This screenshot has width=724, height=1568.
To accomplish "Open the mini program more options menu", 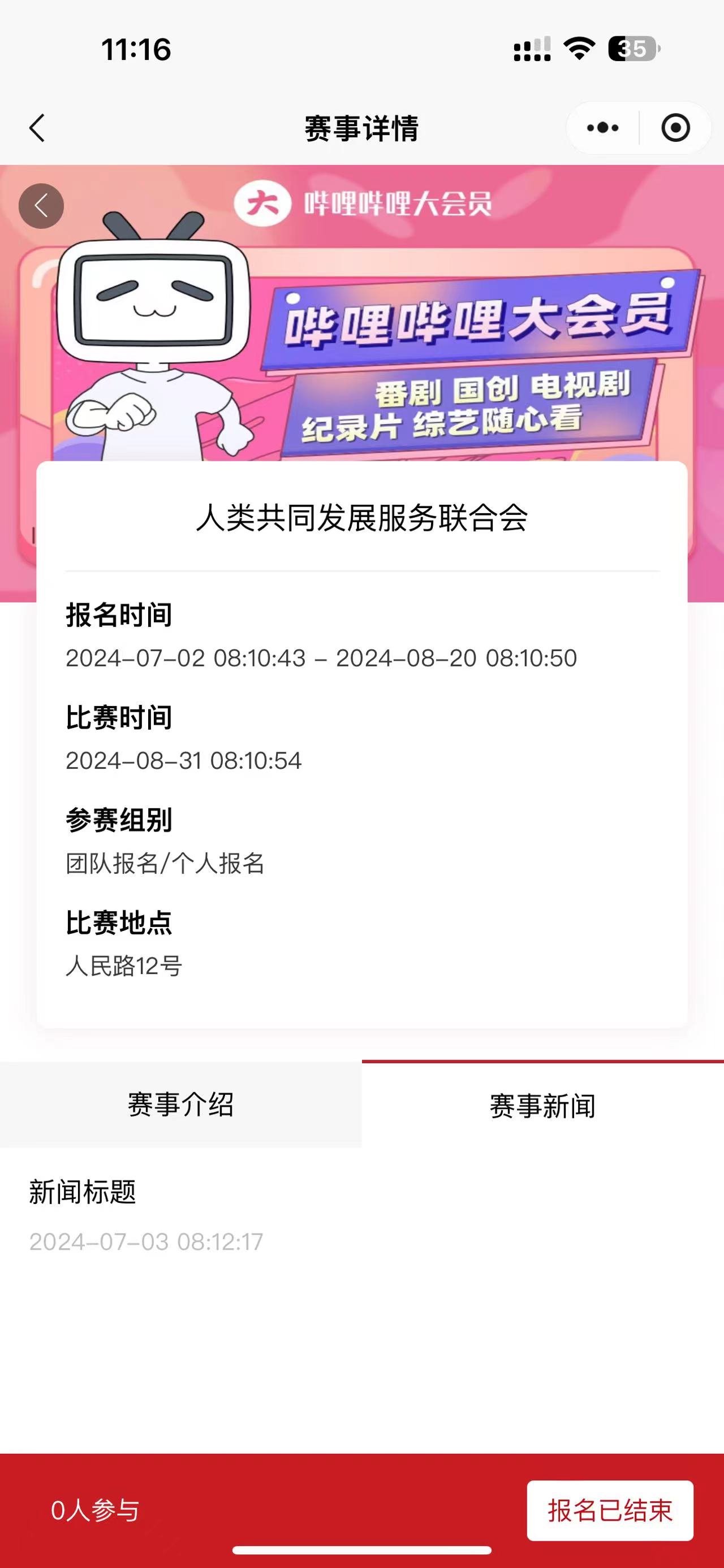I will (602, 128).
